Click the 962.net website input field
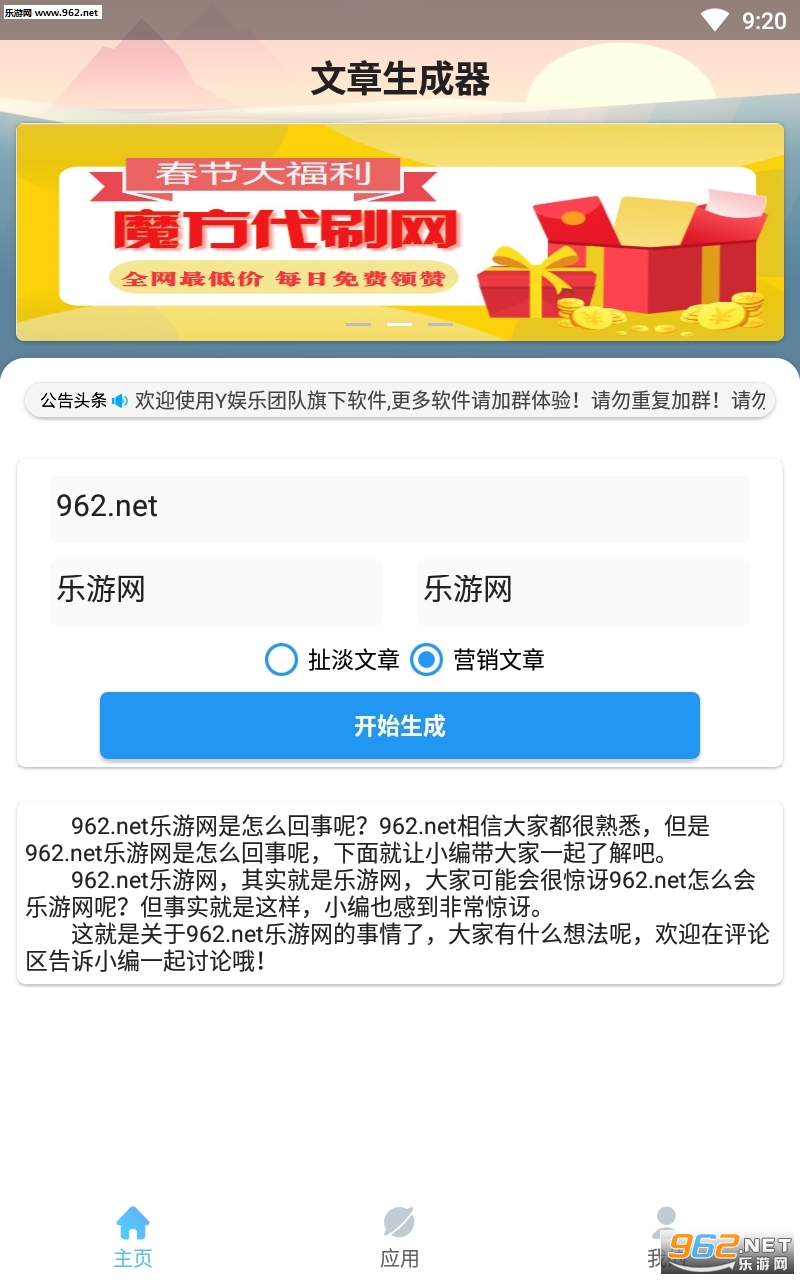Image resolution: width=800 pixels, height=1280 pixels. click(400, 508)
